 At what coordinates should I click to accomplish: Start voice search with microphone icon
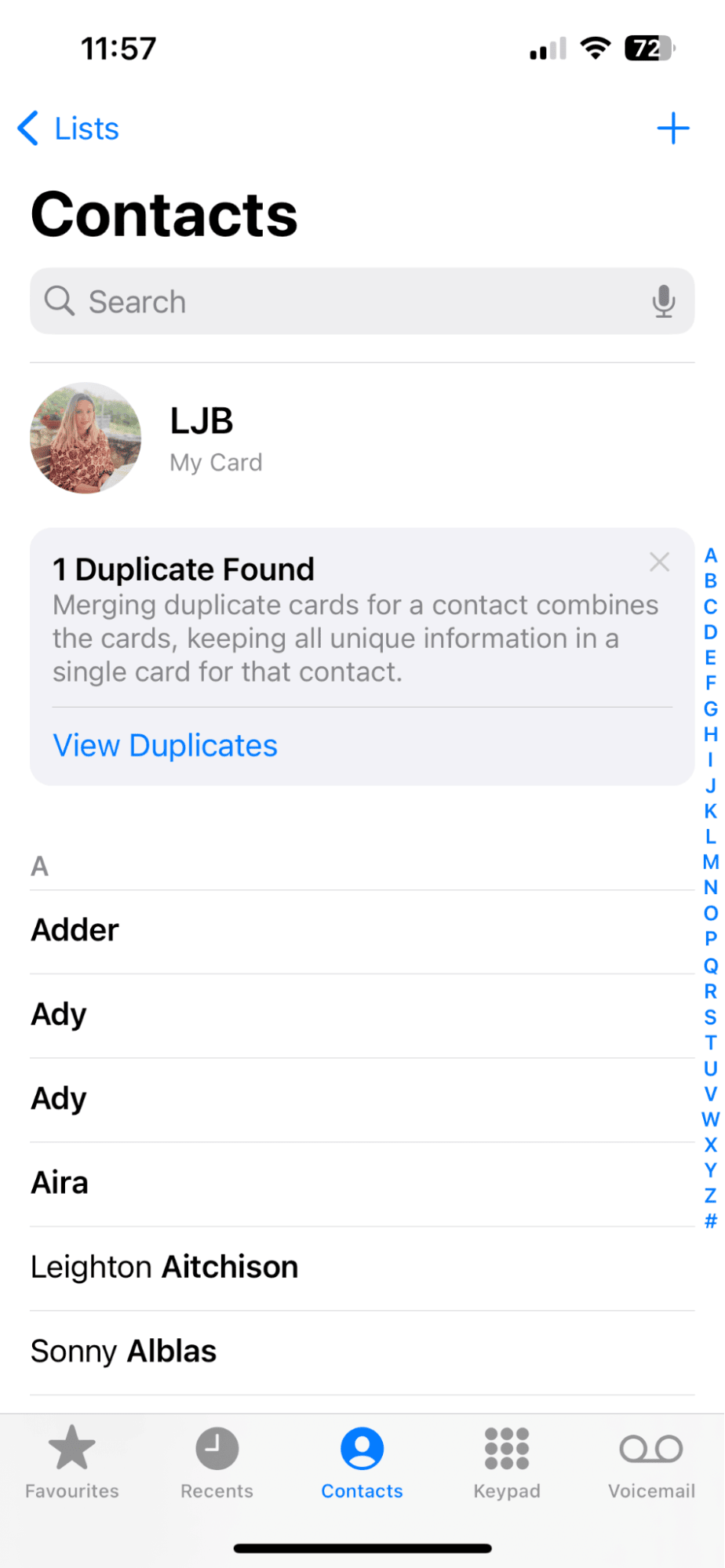click(663, 302)
